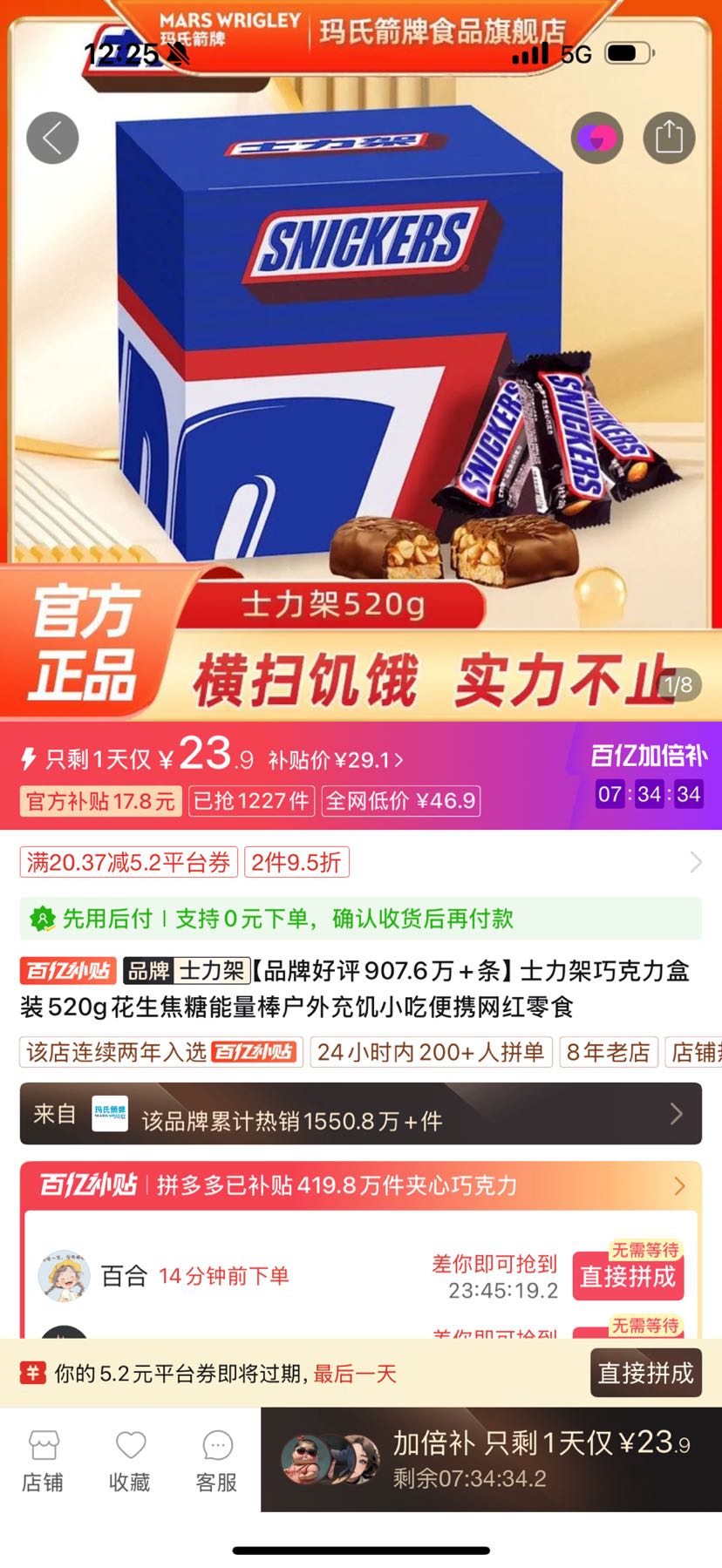Open the share icon at top right

[669, 137]
